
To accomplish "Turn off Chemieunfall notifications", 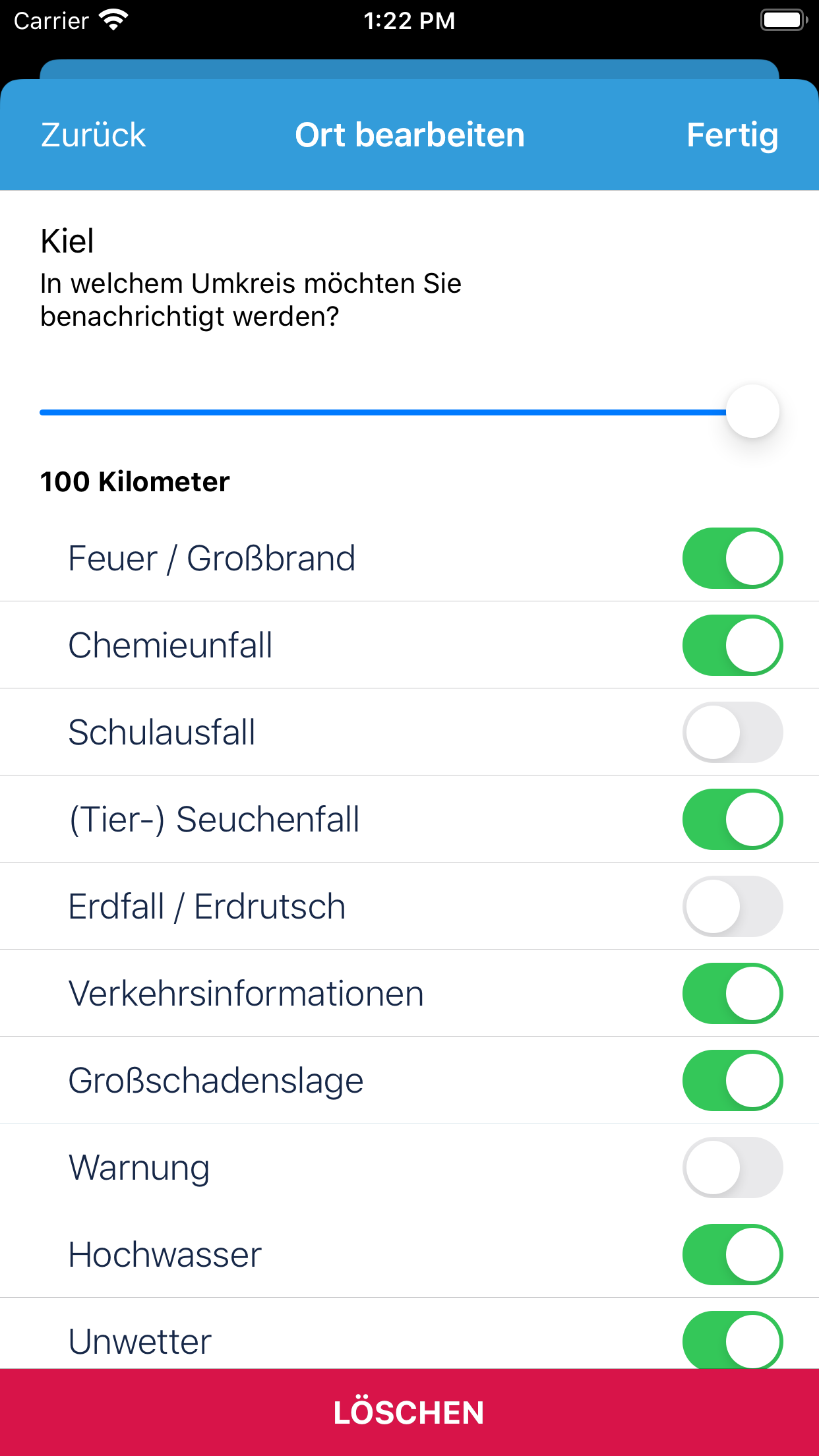I will tap(732, 645).
